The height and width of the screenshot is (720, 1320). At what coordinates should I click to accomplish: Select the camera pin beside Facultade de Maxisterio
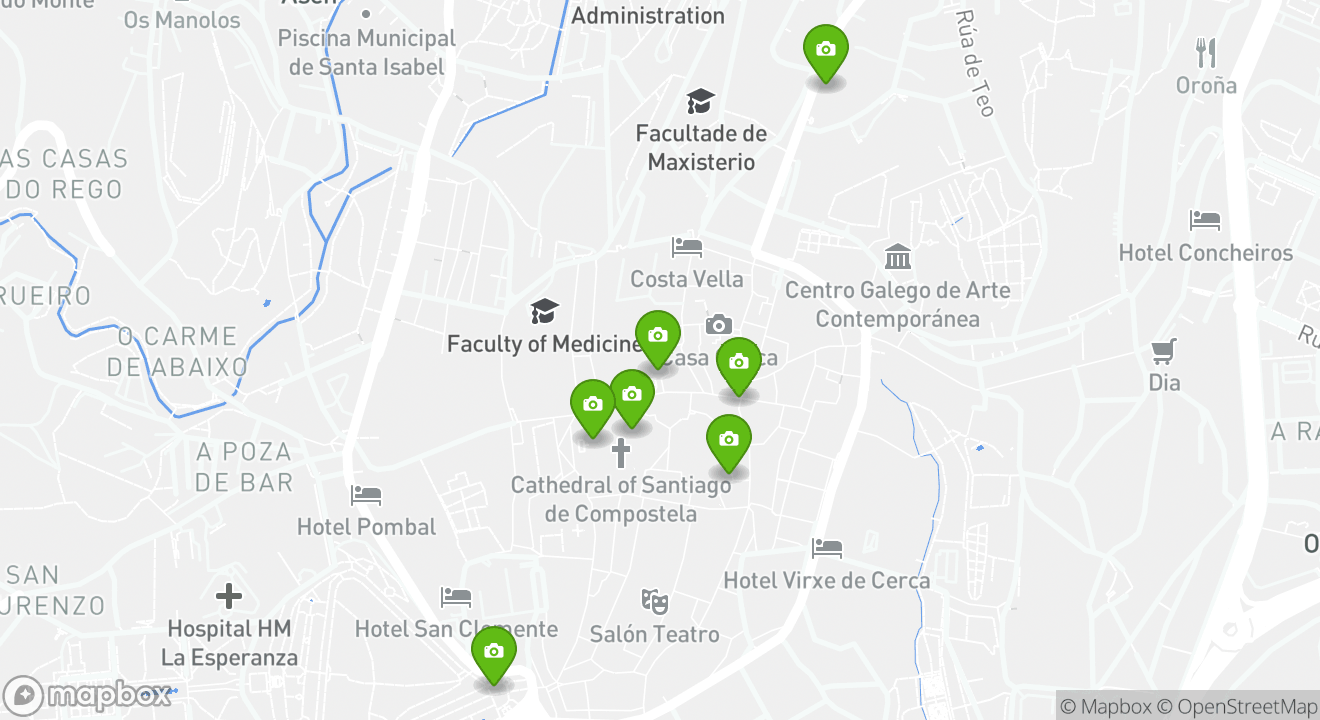pyautogui.click(x=825, y=50)
